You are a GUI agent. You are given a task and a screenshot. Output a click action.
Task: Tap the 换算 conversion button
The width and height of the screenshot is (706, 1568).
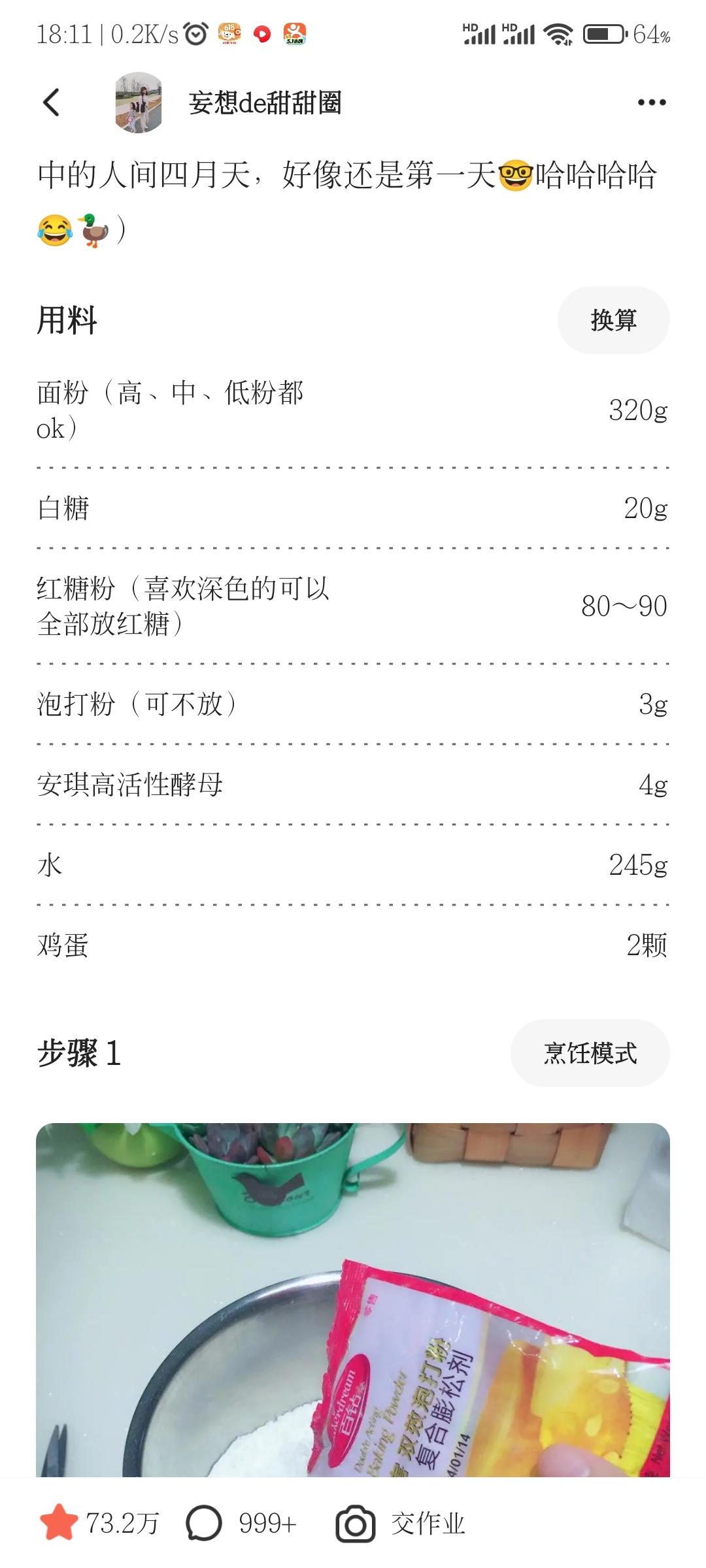pos(613,320)
